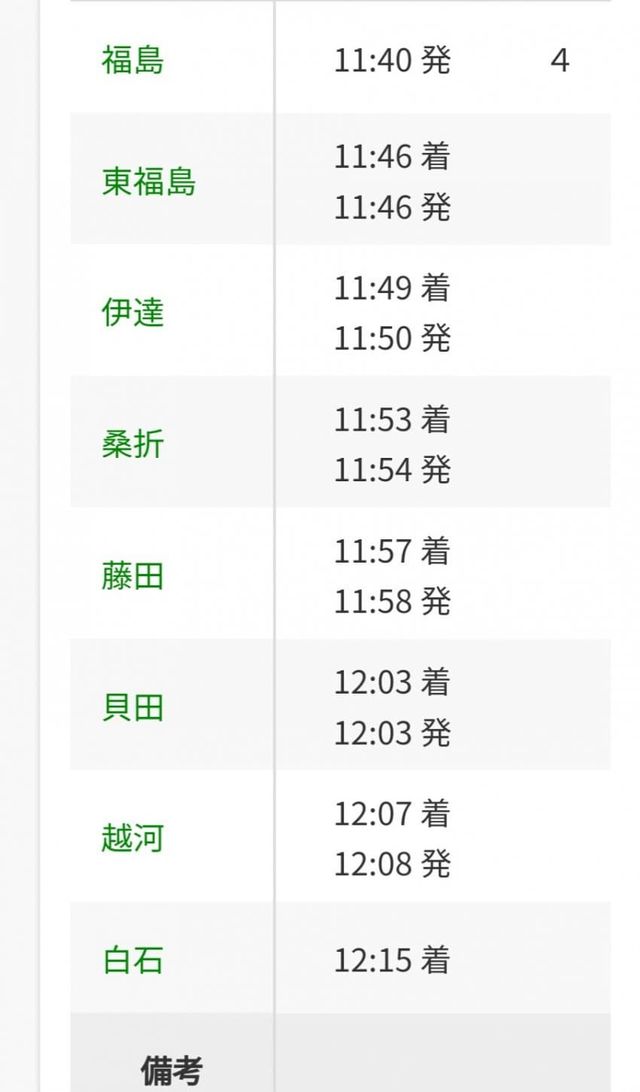Select the 藤田 station link
Screen dimensions: 640x1092
click(132, 576)
